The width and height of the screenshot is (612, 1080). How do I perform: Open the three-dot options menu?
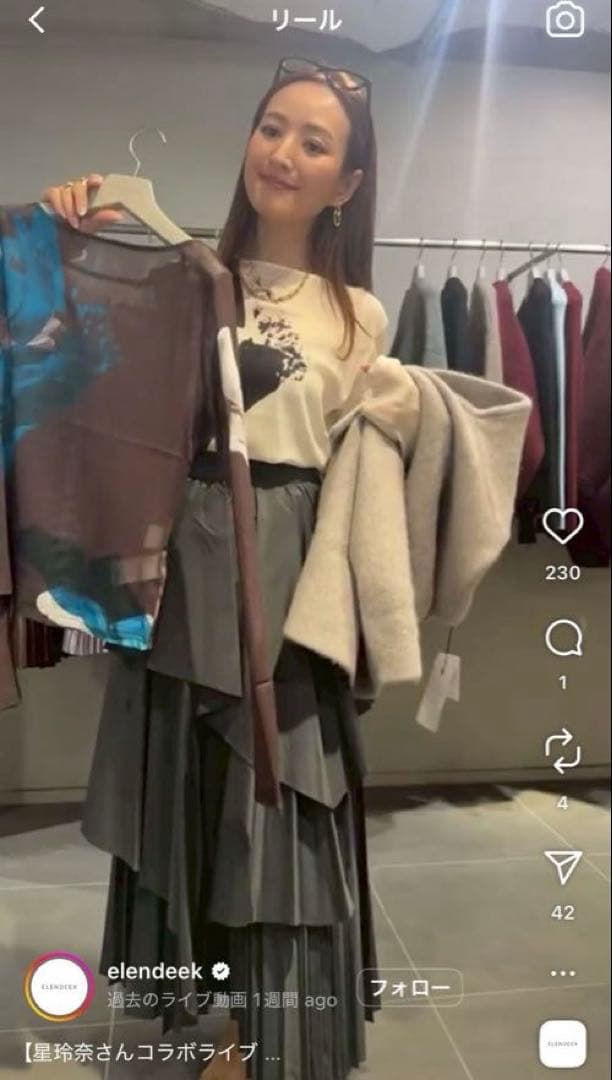563,973
